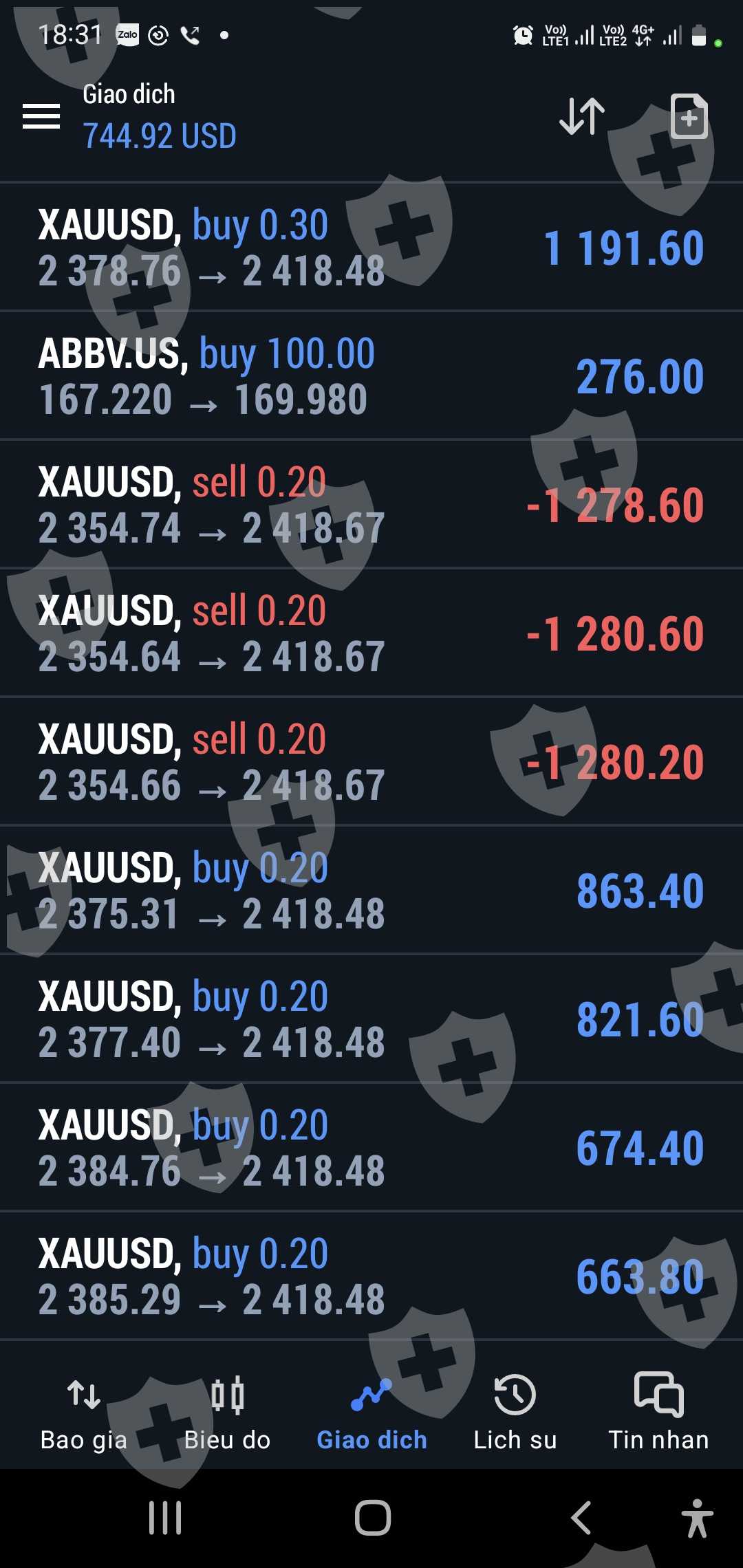Open XAUUSD buy position with 863.40 profit
The width and height of the screenshot is (743, 1568).
click(x=371, y=890)
